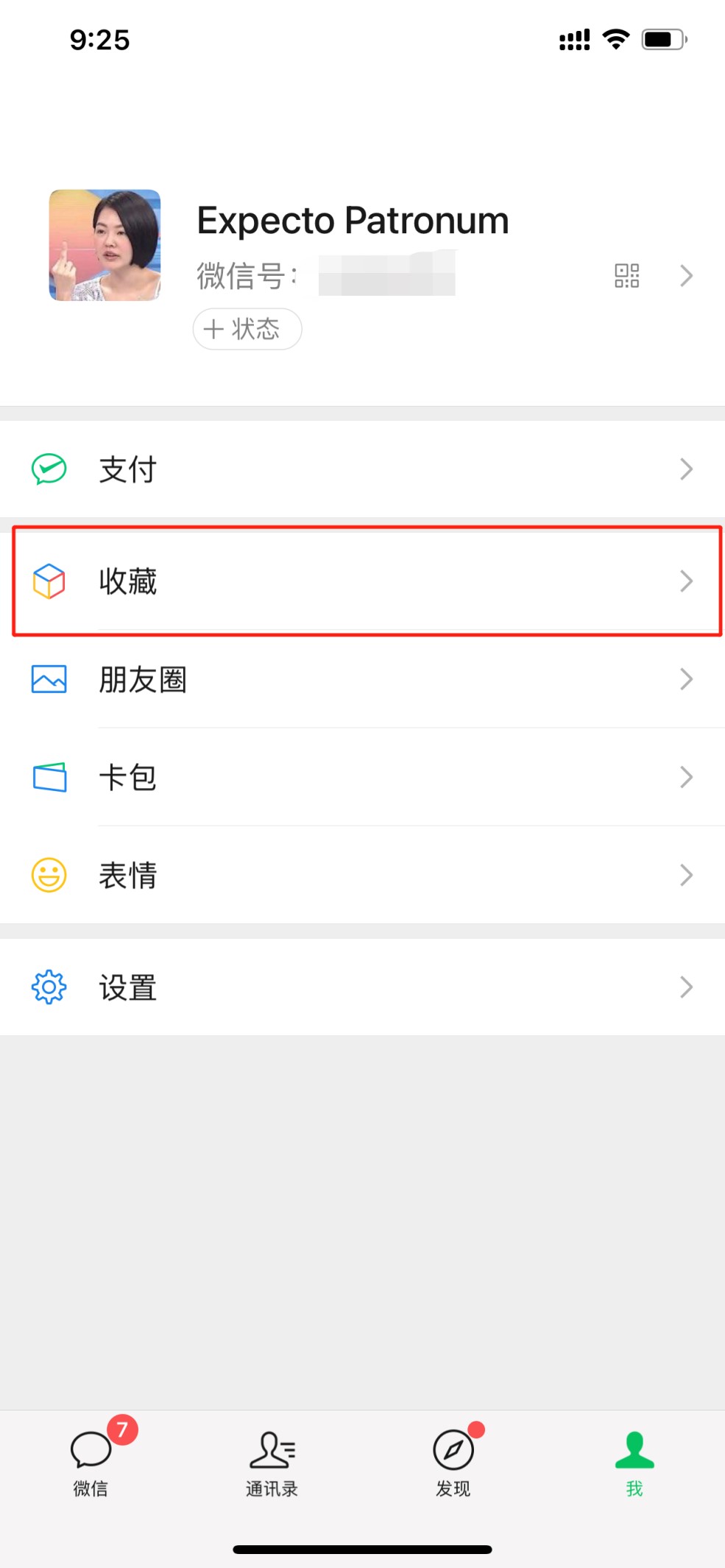Add a status with the 状态 button
The width and height of the screenshot is (725, 1568).
point(247,329)
